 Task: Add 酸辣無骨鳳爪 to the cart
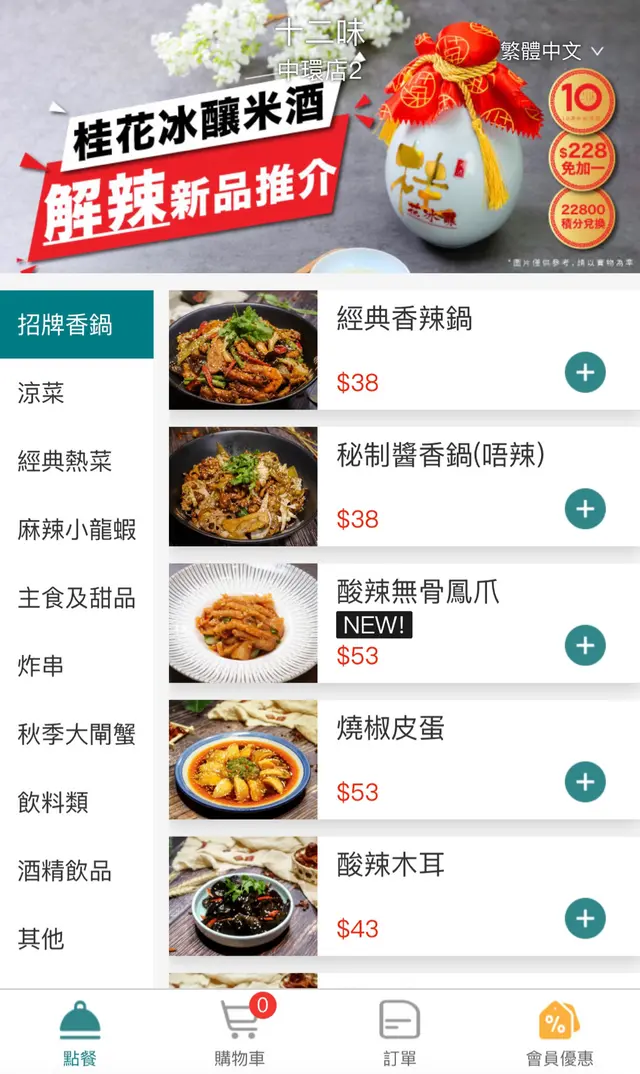click(585, 646)
